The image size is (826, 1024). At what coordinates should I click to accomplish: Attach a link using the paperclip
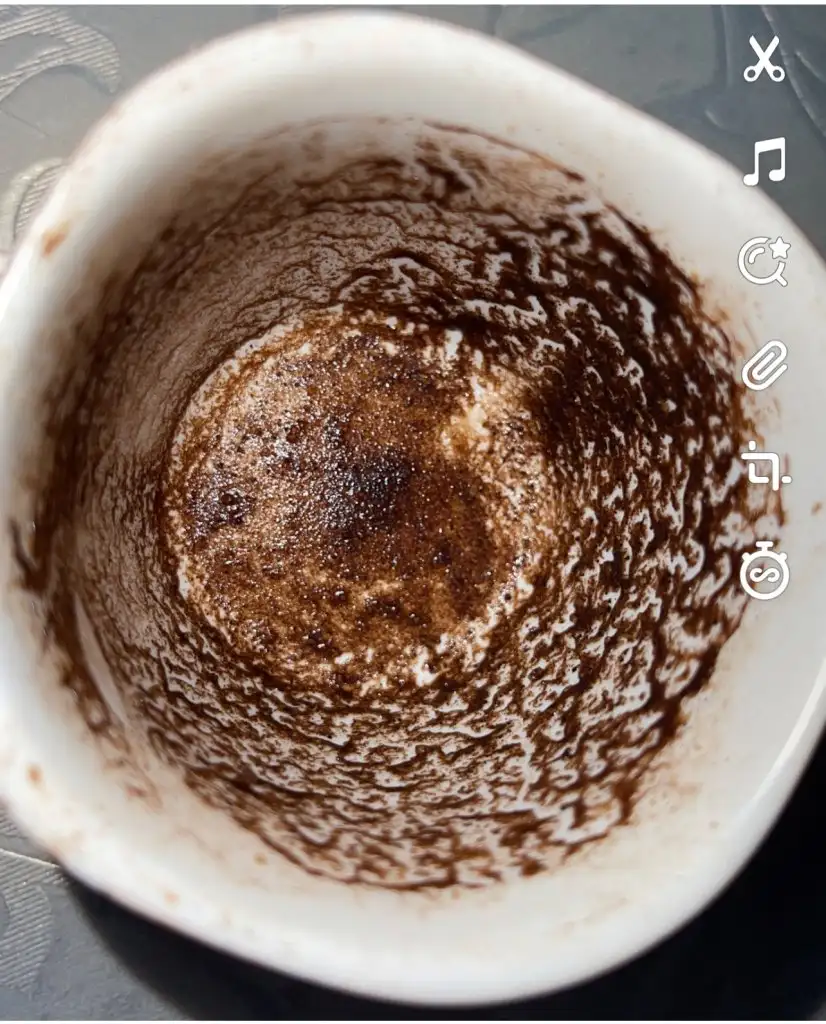pyautogui.click(x=765, y=365)
